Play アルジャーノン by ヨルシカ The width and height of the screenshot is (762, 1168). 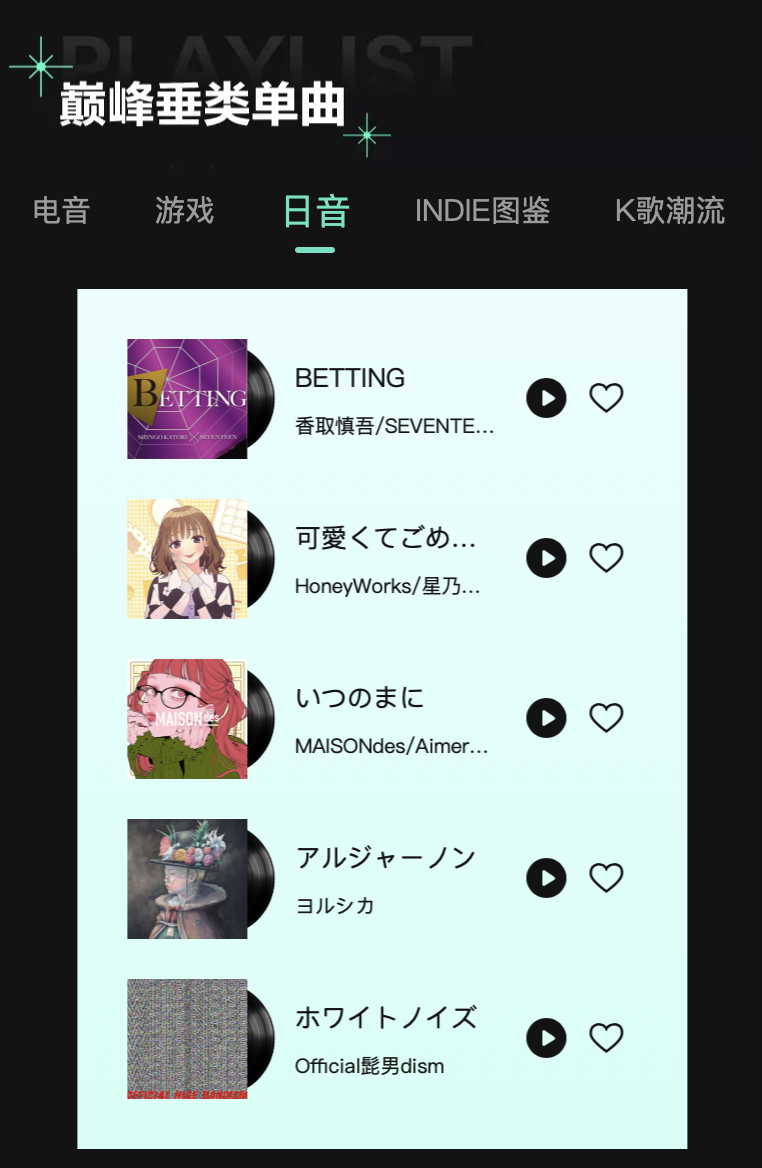pos(546,878)
